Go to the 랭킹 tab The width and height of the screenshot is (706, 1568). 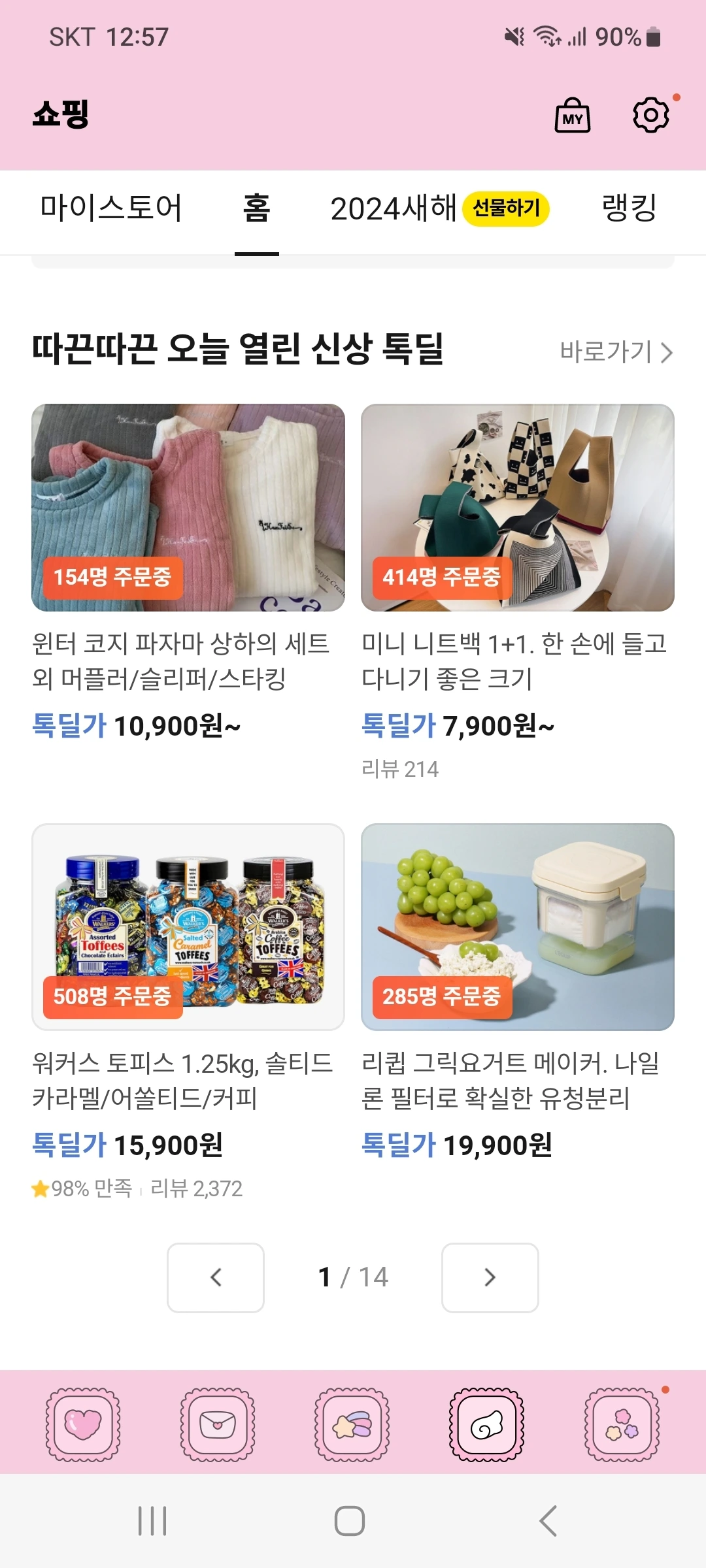point(630,208)
